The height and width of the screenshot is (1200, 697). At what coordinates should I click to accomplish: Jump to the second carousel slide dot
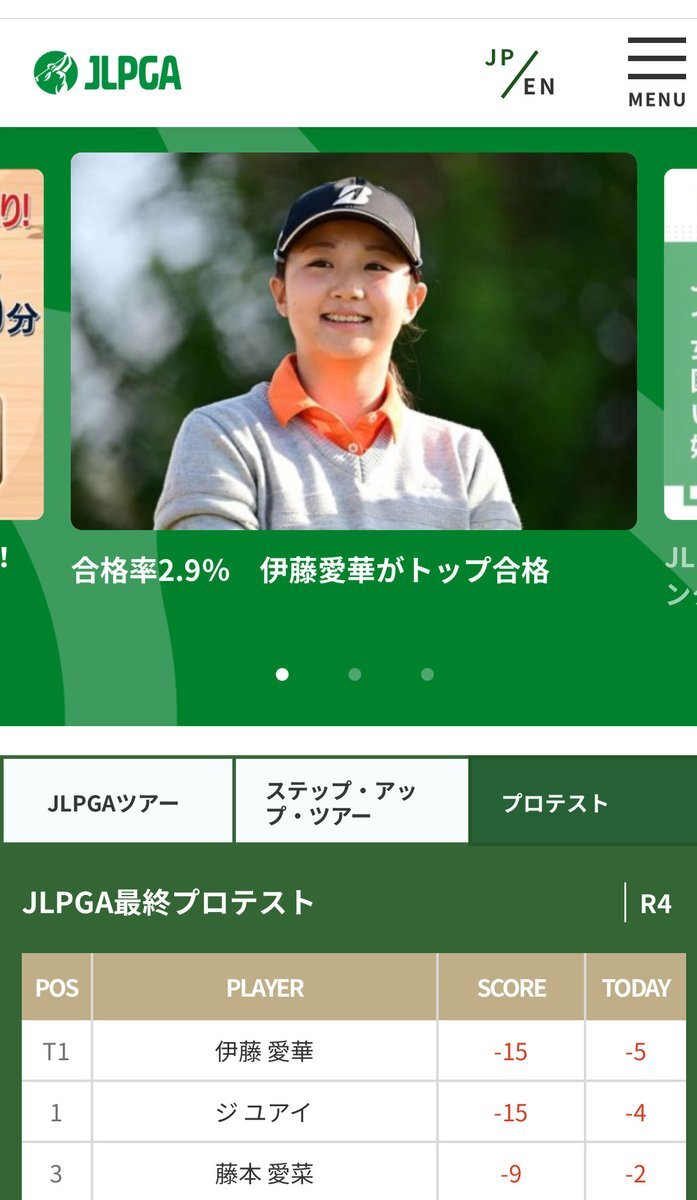point(354,674)
